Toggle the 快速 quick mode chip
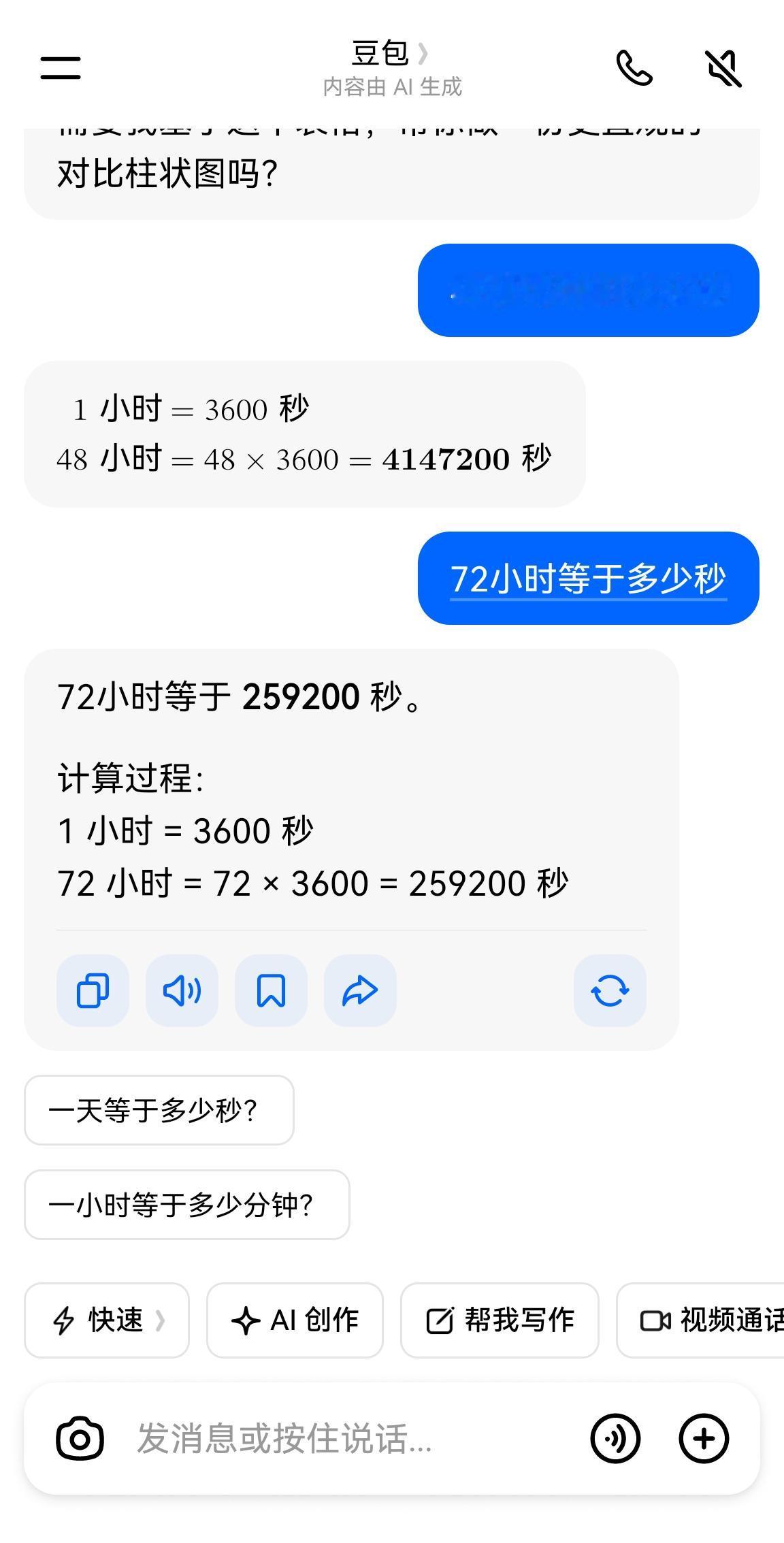This screenshot has height=1543, width=784. pyautogui.click(x=105, y=1320)
